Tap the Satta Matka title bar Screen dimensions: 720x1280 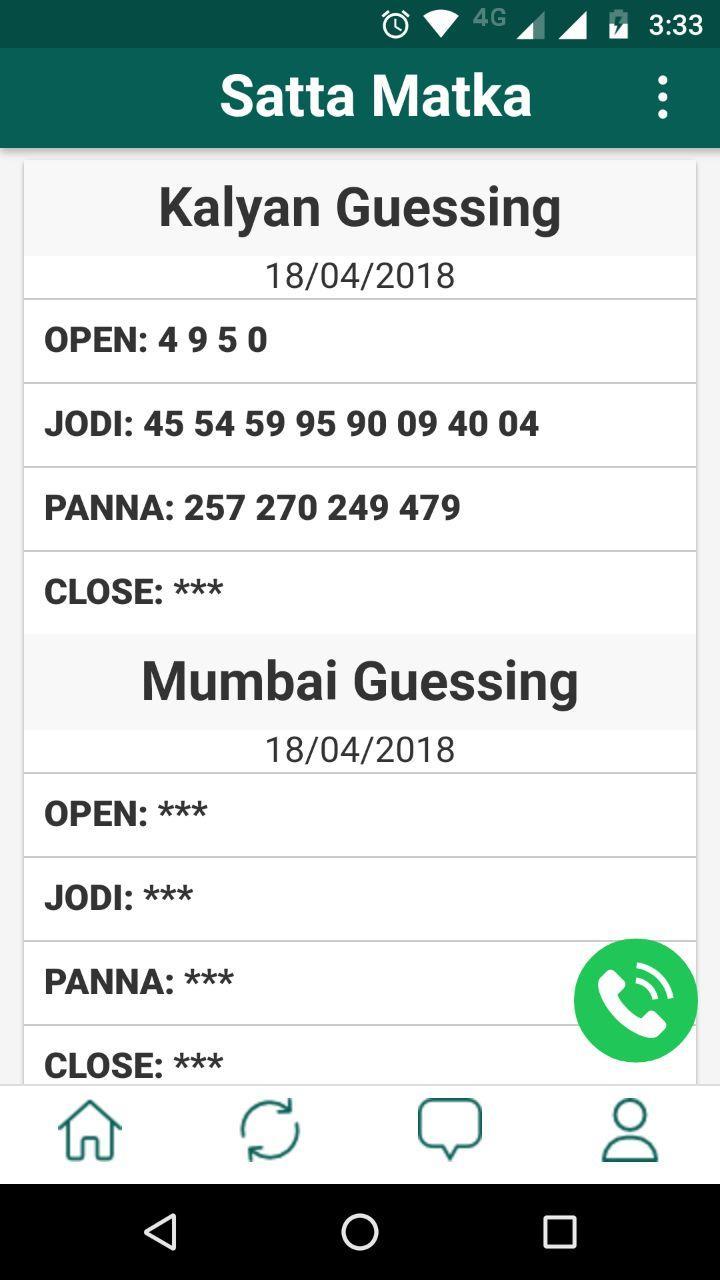tap(376, 96)
